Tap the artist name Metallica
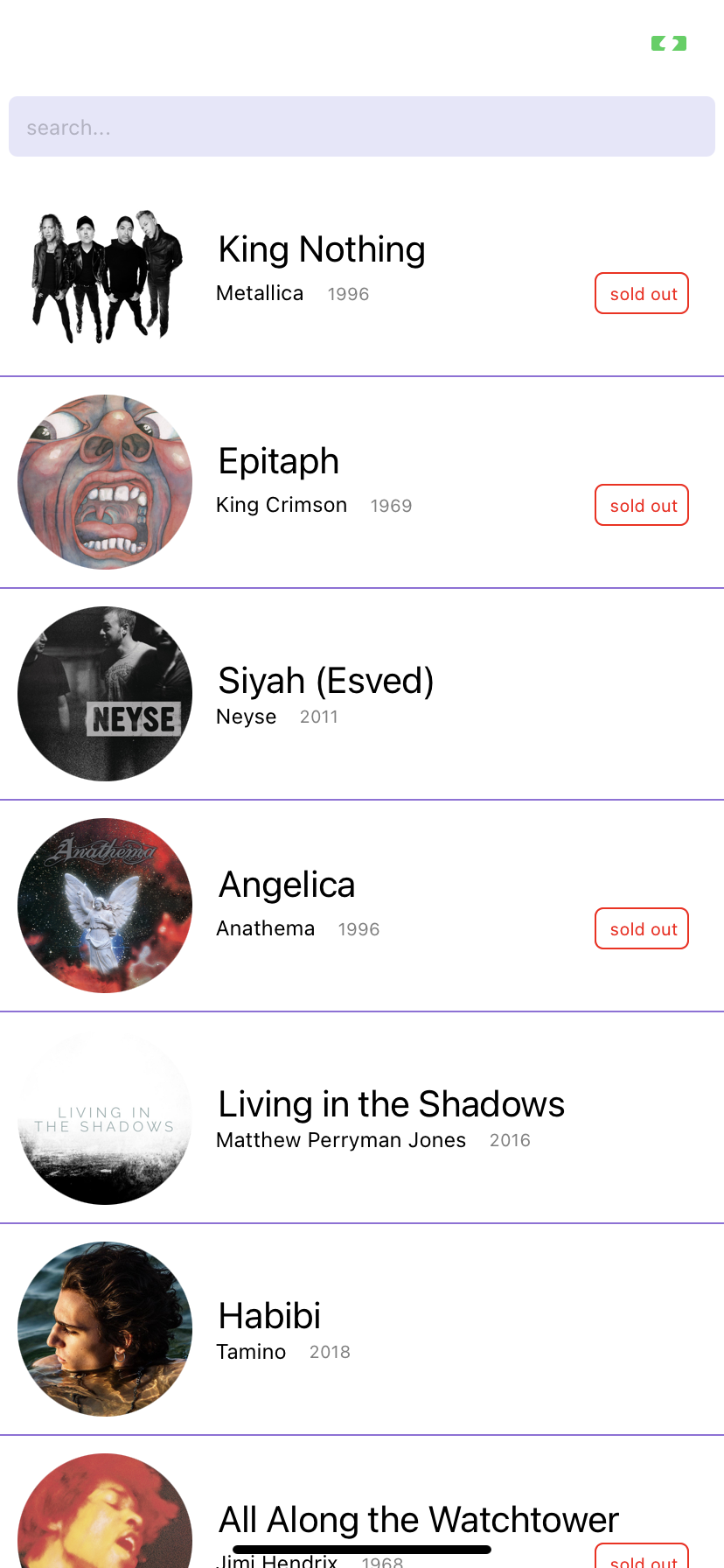This screenshot has height=1568, width=724. pyautogui.click(x=259, y=293)
